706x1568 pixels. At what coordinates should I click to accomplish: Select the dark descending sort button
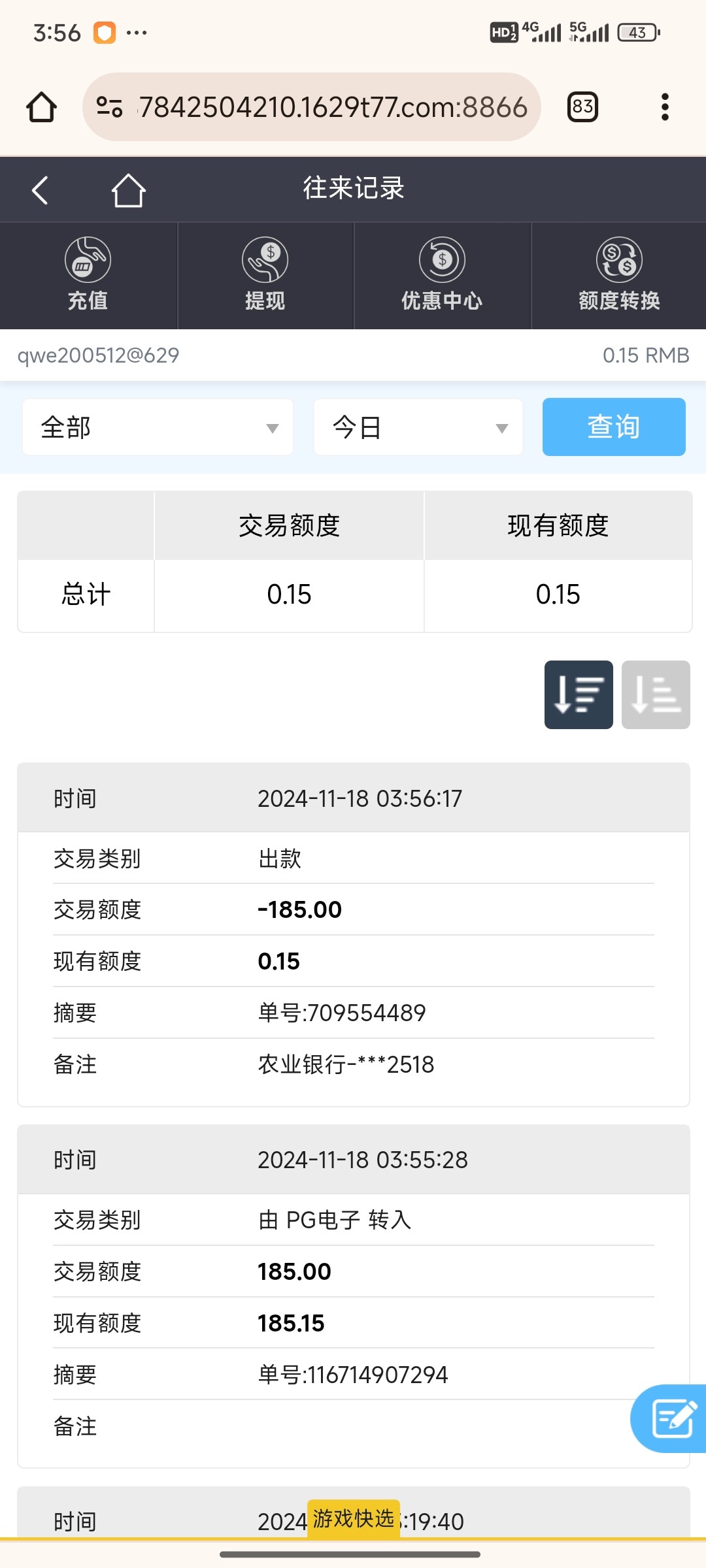[x=579, y=694]
